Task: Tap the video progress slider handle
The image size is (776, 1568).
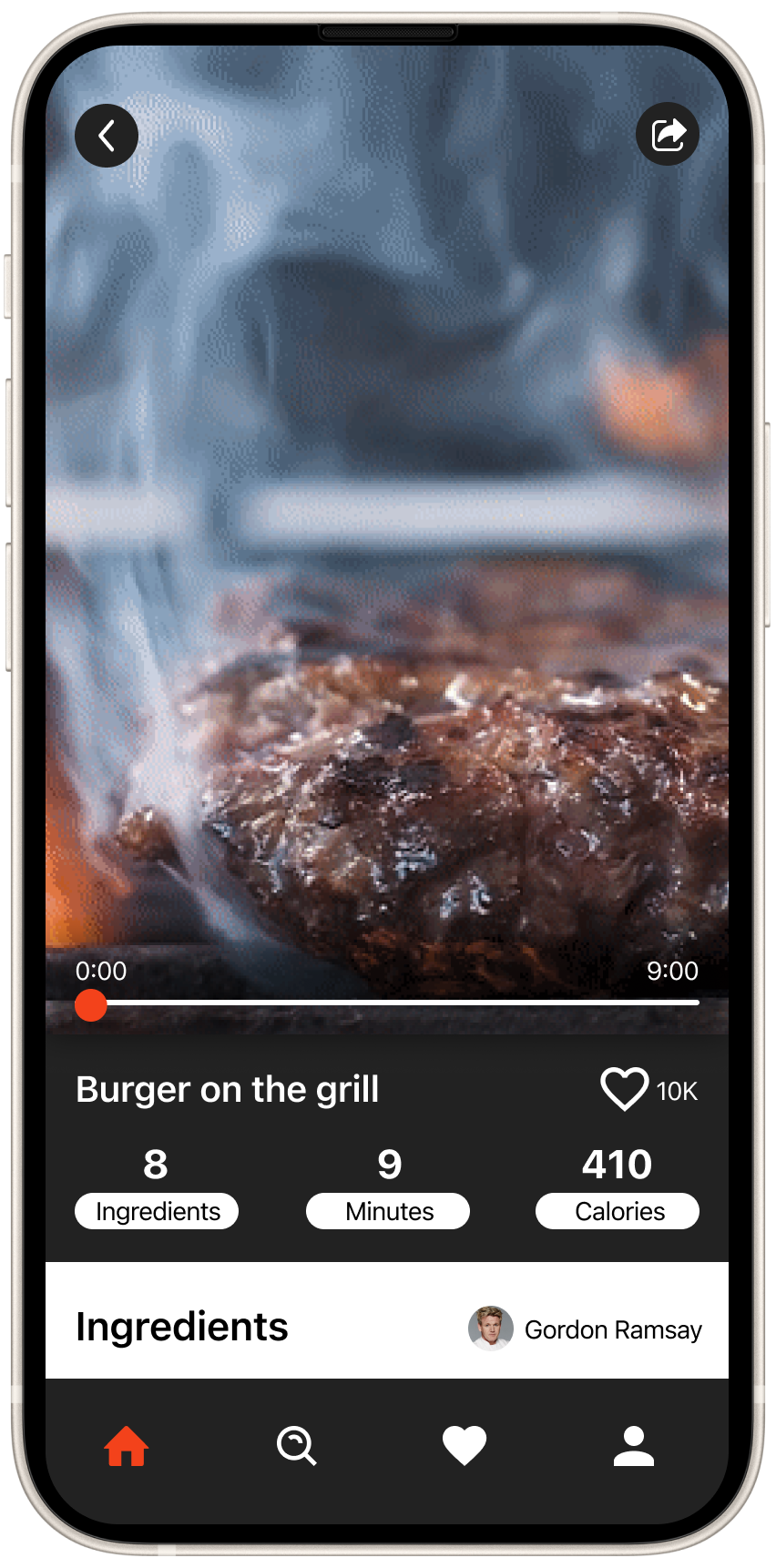Action: click(90, 1005)
